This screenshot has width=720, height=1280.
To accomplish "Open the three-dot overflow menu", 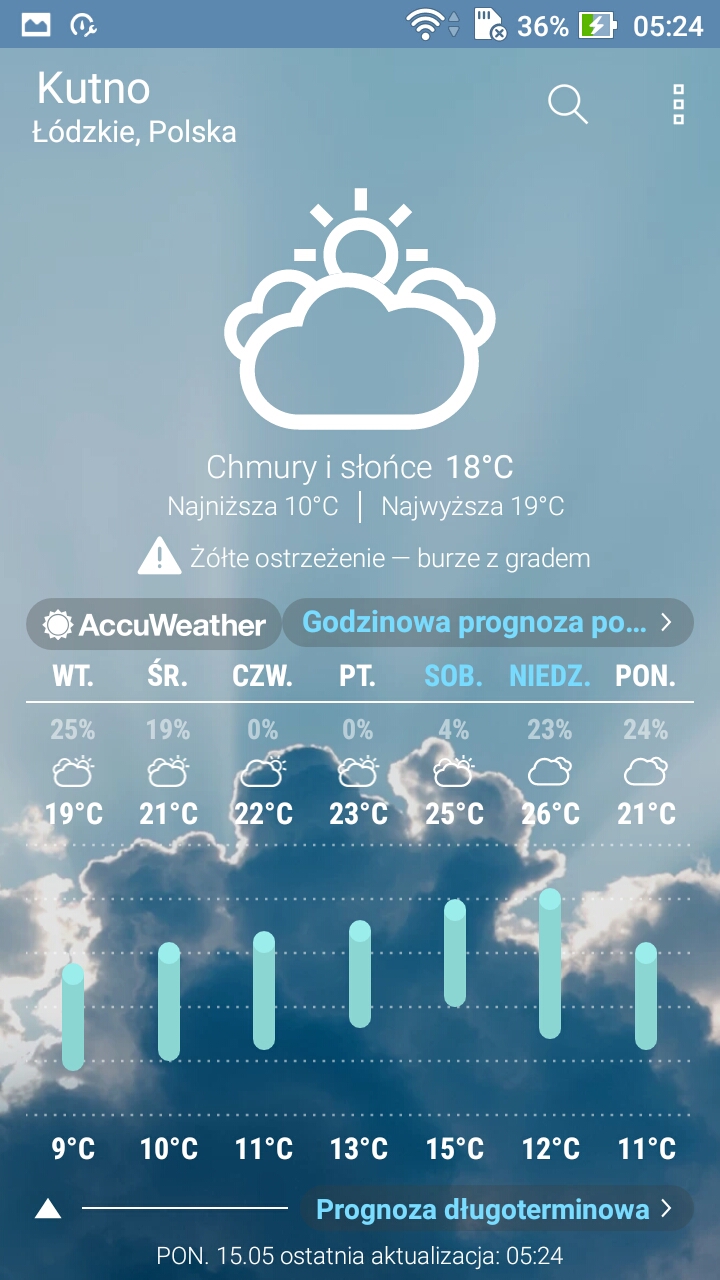I will pyautogui.click(x=678, y=104).
